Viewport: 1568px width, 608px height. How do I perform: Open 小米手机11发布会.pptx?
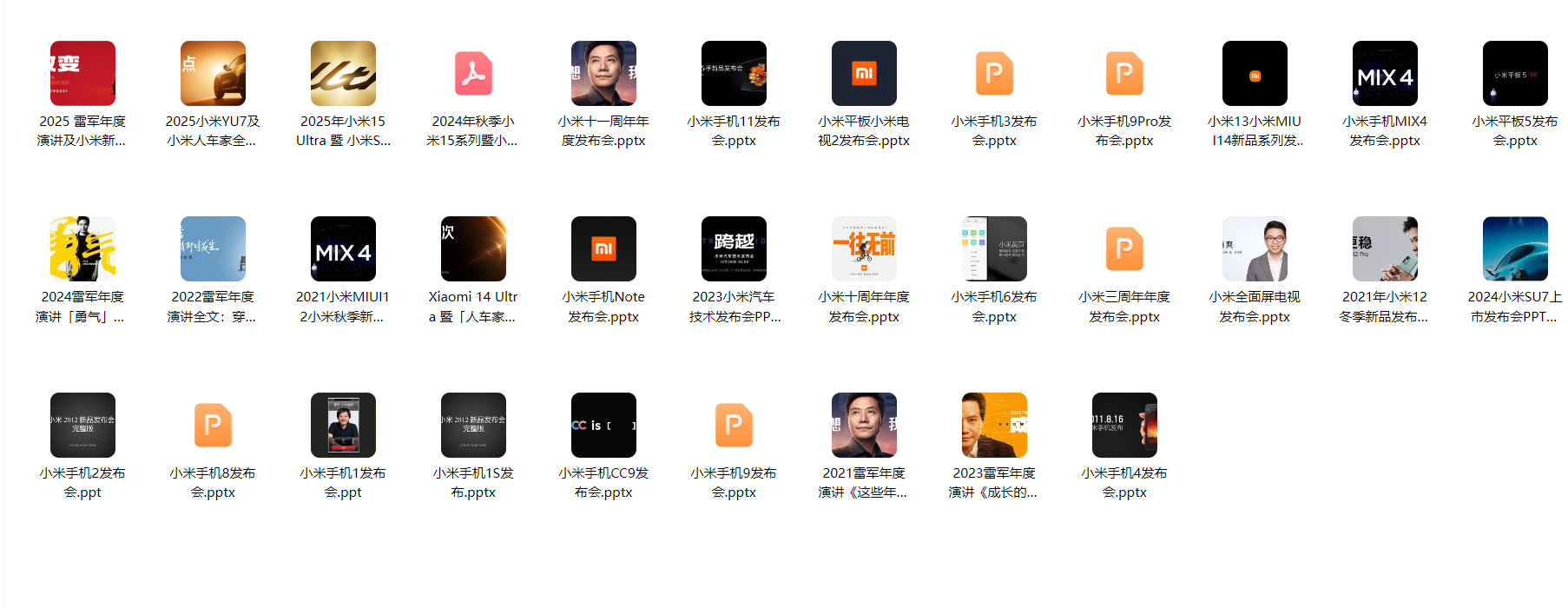pyautogui.click(x=734, y=74)
